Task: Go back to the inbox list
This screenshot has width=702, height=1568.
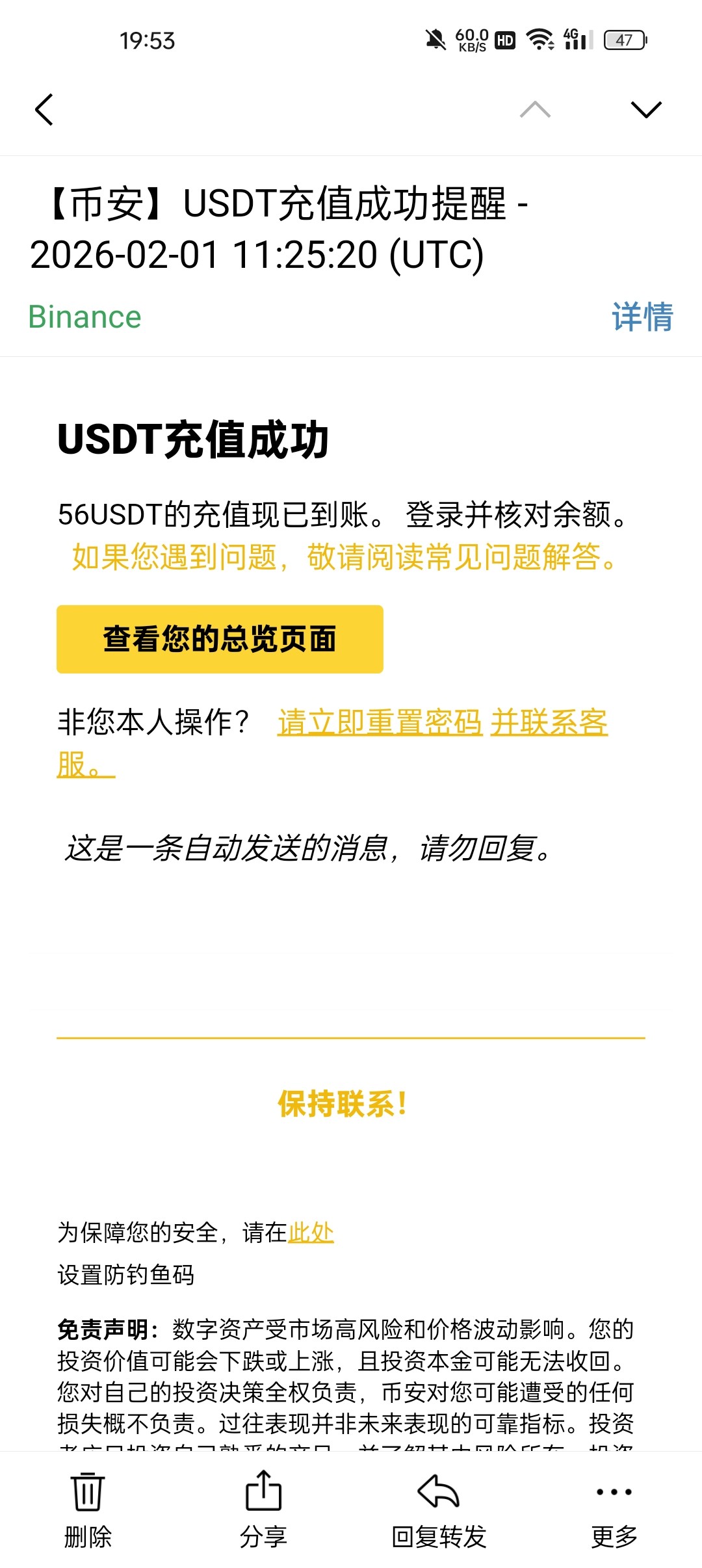Action: 44,109
